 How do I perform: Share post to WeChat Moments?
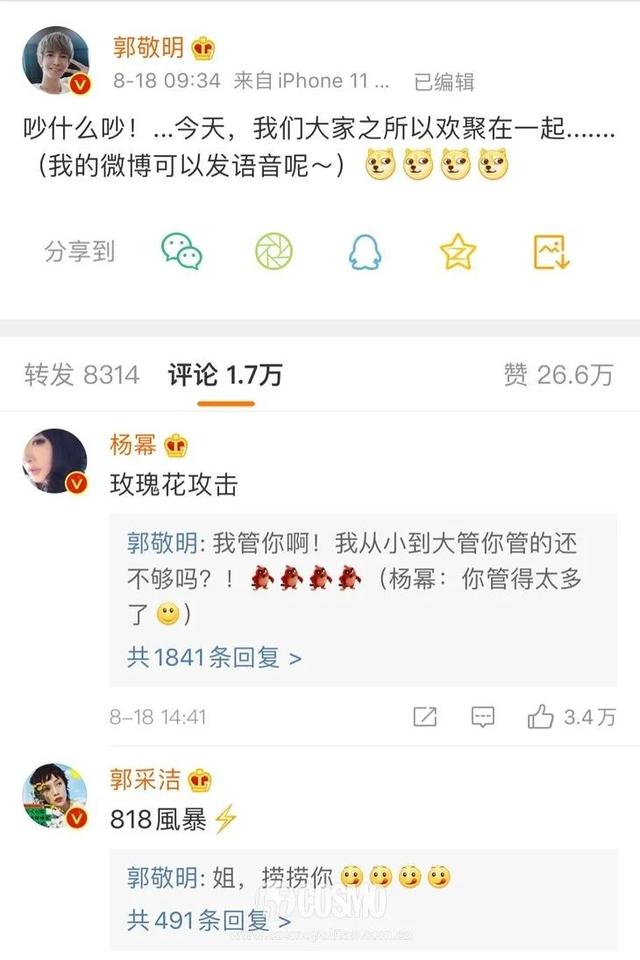click(x=274, y=251)
